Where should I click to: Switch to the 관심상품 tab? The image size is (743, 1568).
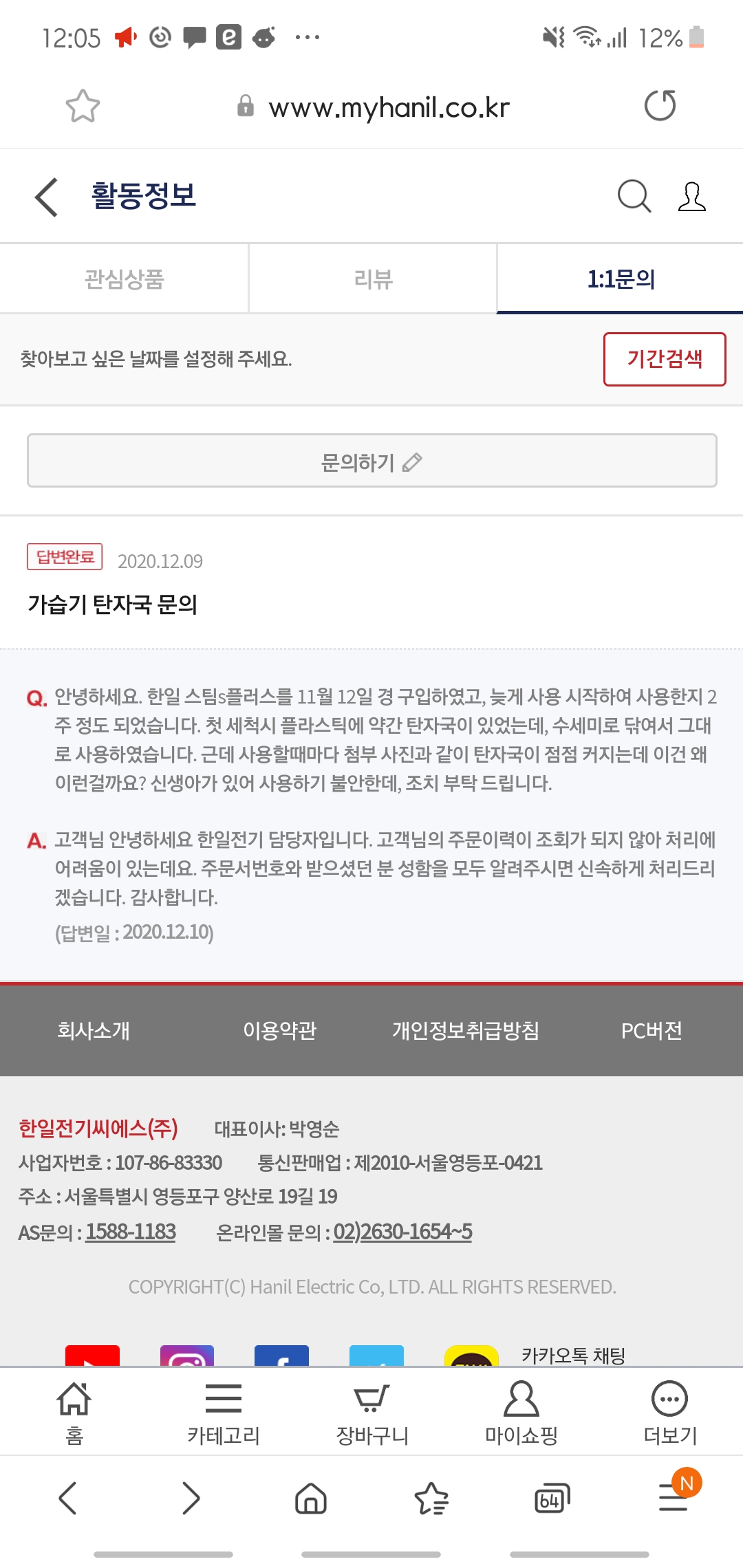[124, 279]
